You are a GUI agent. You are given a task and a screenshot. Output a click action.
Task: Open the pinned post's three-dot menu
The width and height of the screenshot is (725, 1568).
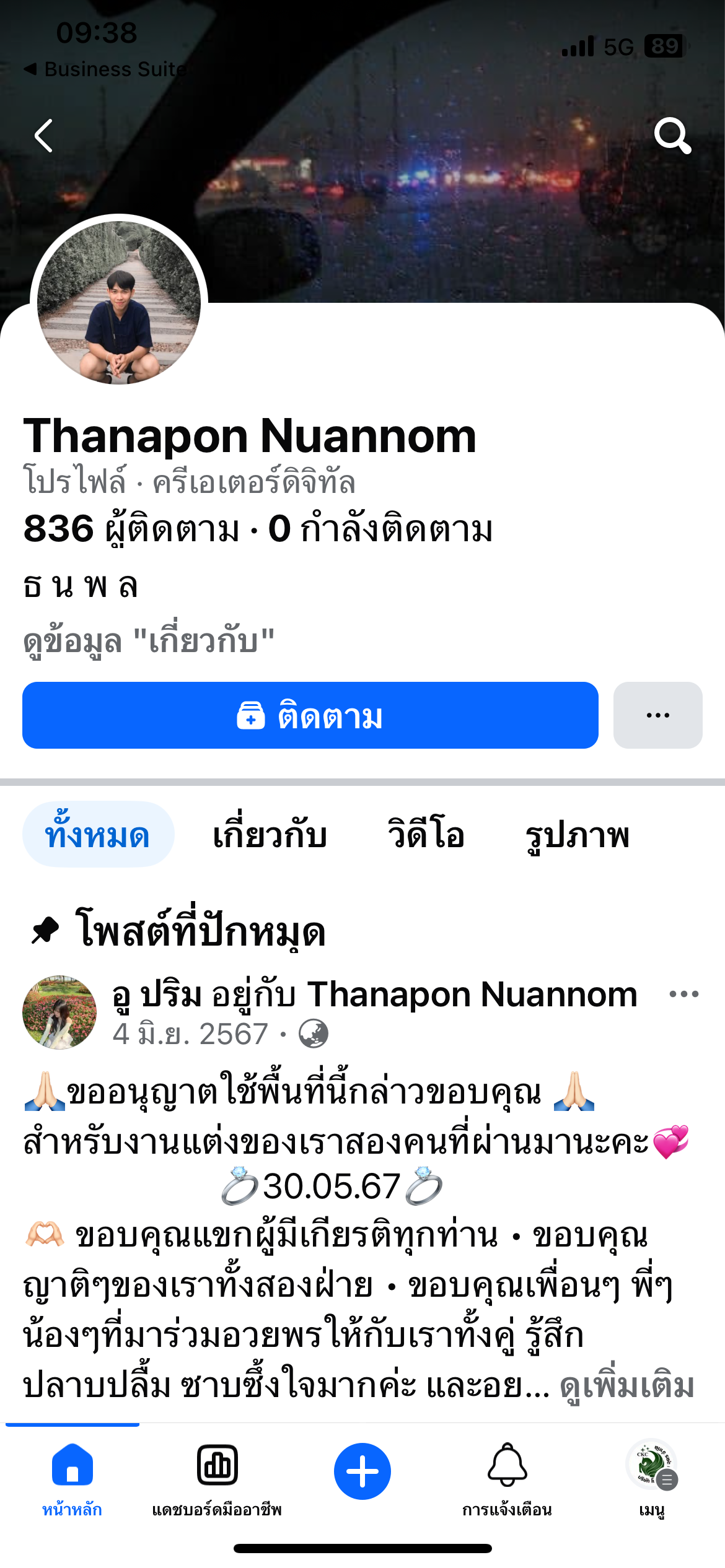click(684, 995)
